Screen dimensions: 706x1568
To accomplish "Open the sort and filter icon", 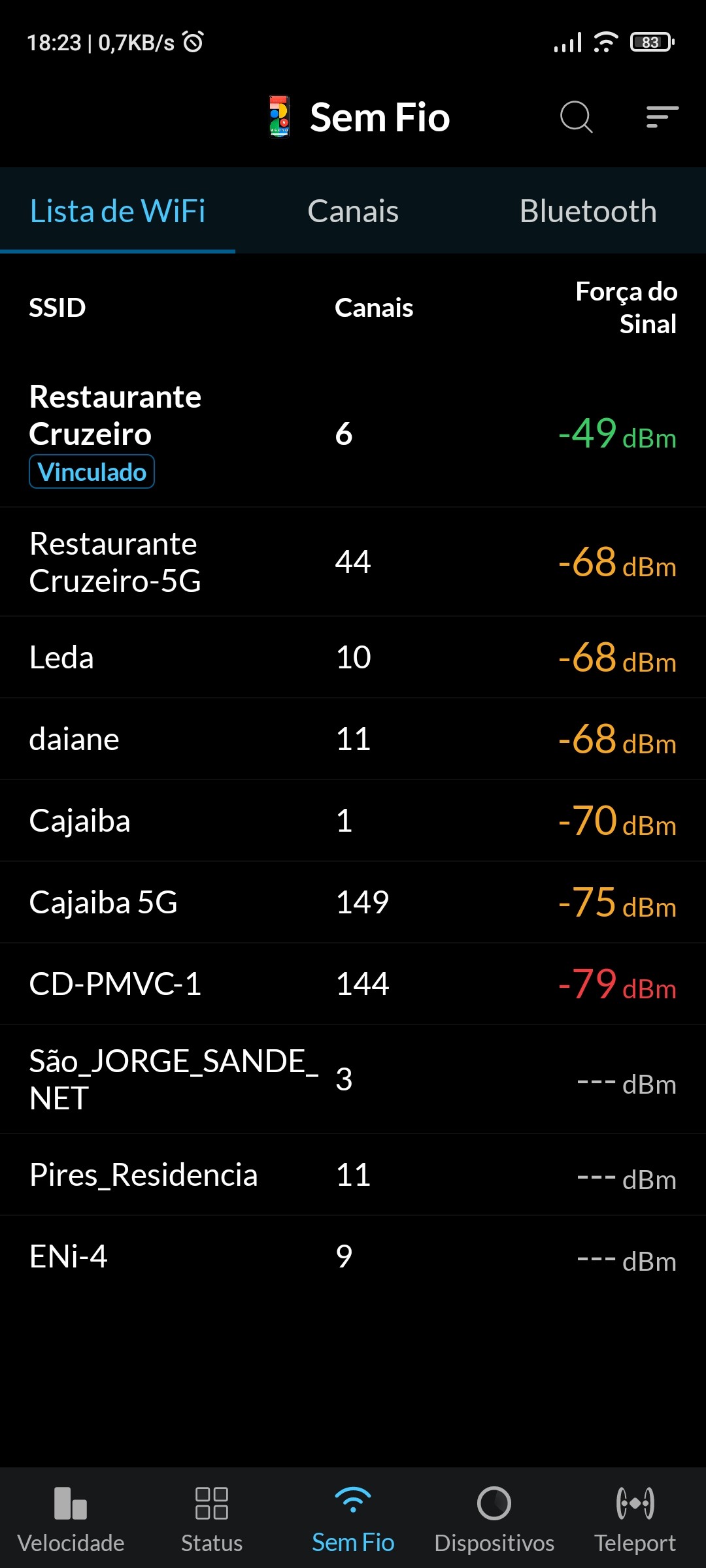I will [662, 118].
